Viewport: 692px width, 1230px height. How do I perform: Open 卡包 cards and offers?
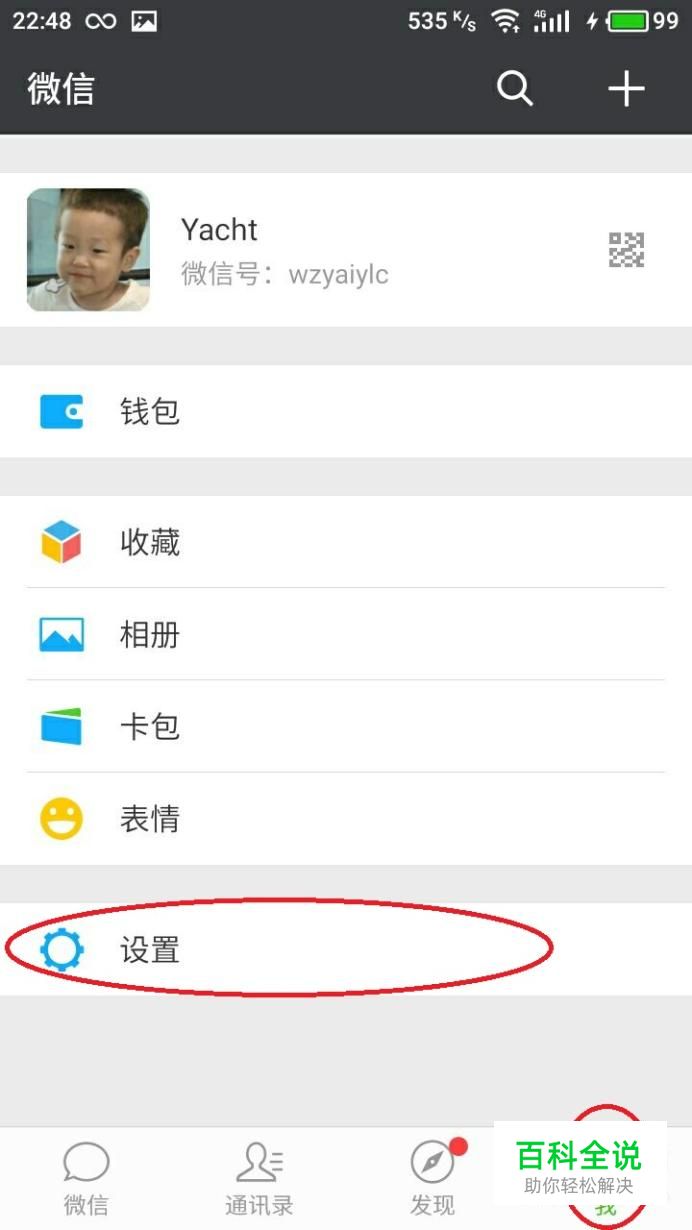pos(346,726)
